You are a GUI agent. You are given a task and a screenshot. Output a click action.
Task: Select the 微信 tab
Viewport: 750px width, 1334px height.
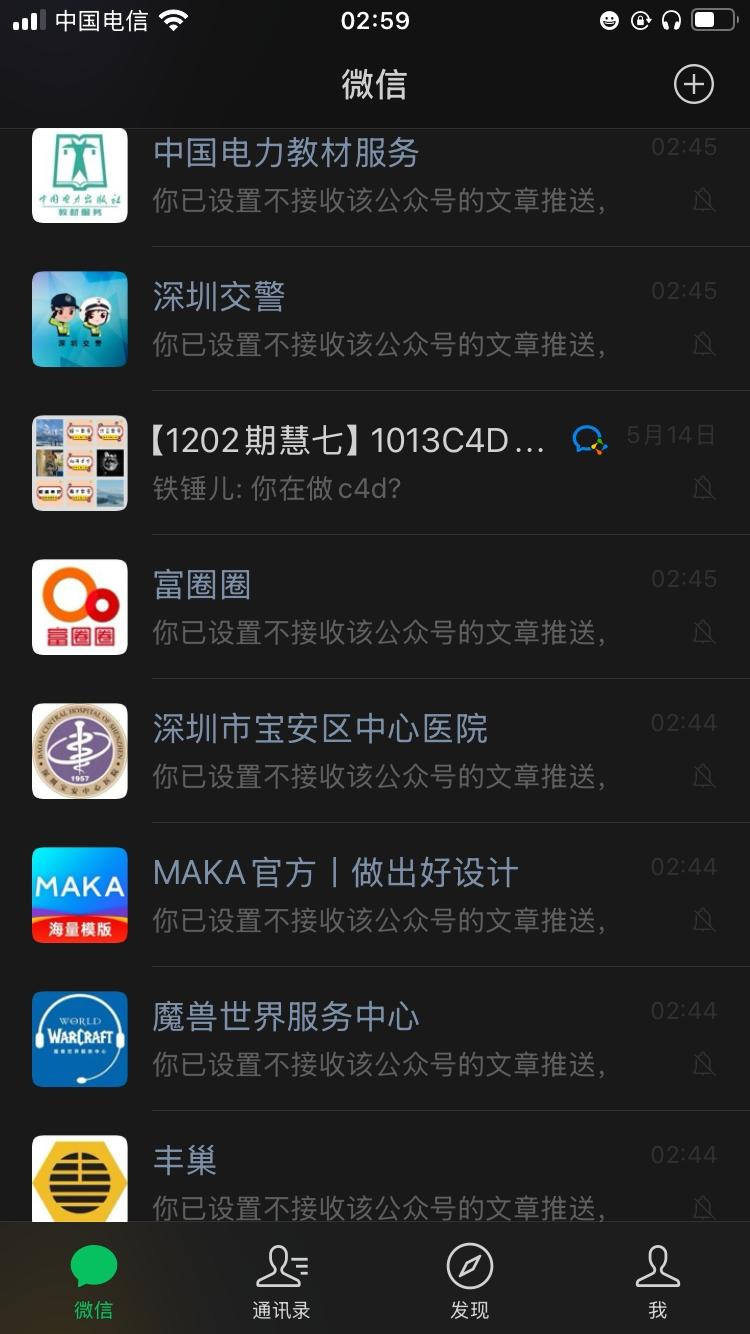pos(94,1281)
